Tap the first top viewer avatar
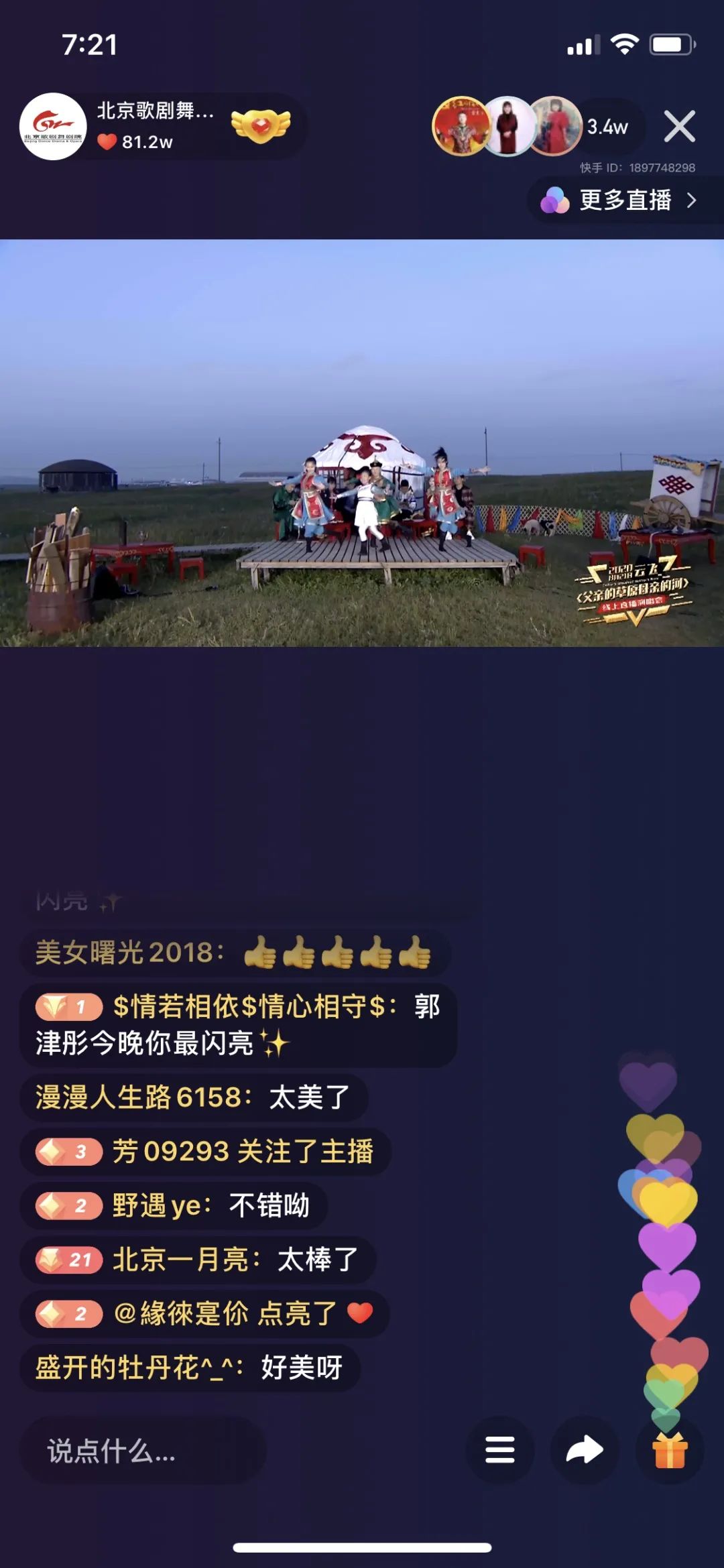This screenshot has height=1568, width=724. [461, 126]
